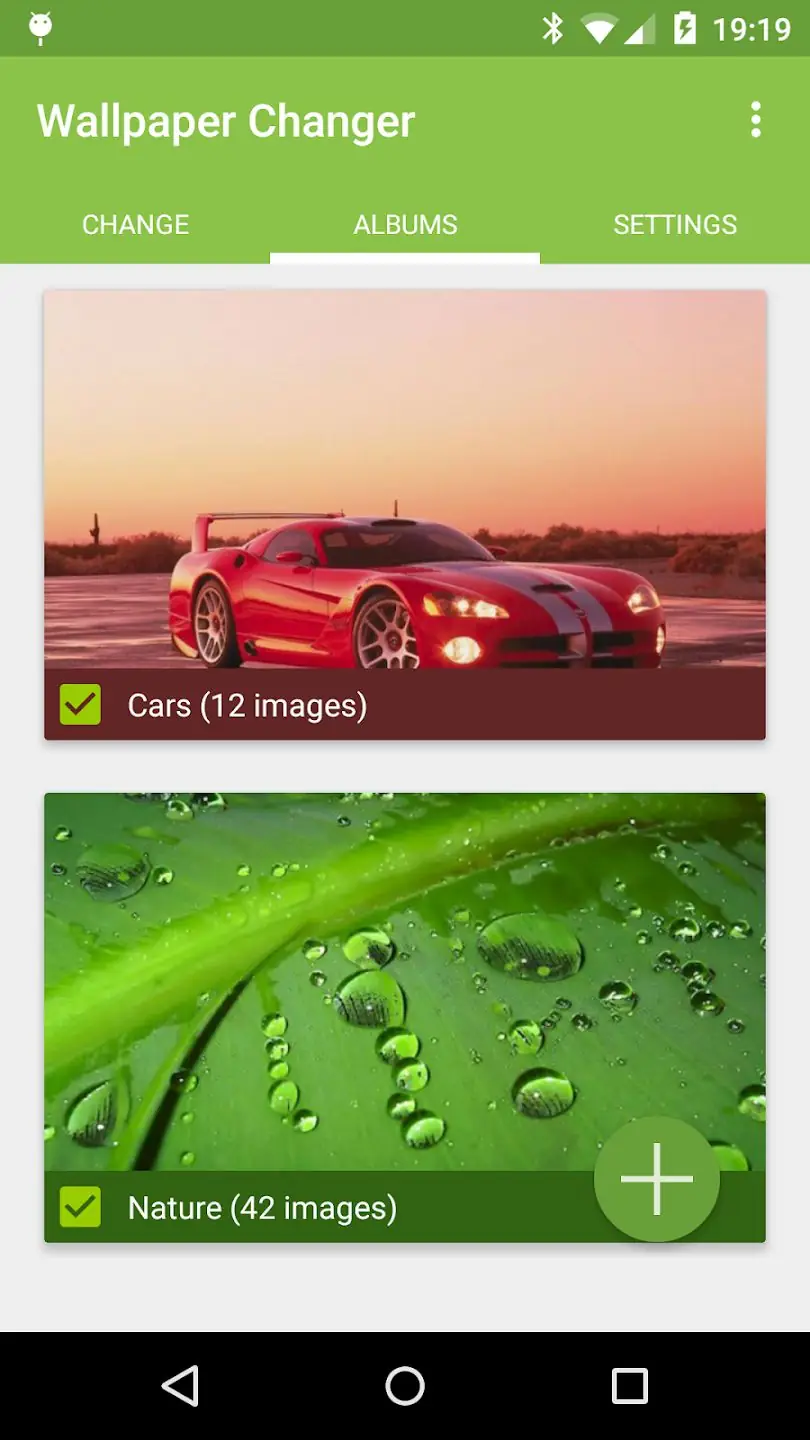Go to the Settings tab
This screenshot has width=810, height=1440.
pos(675,224)
